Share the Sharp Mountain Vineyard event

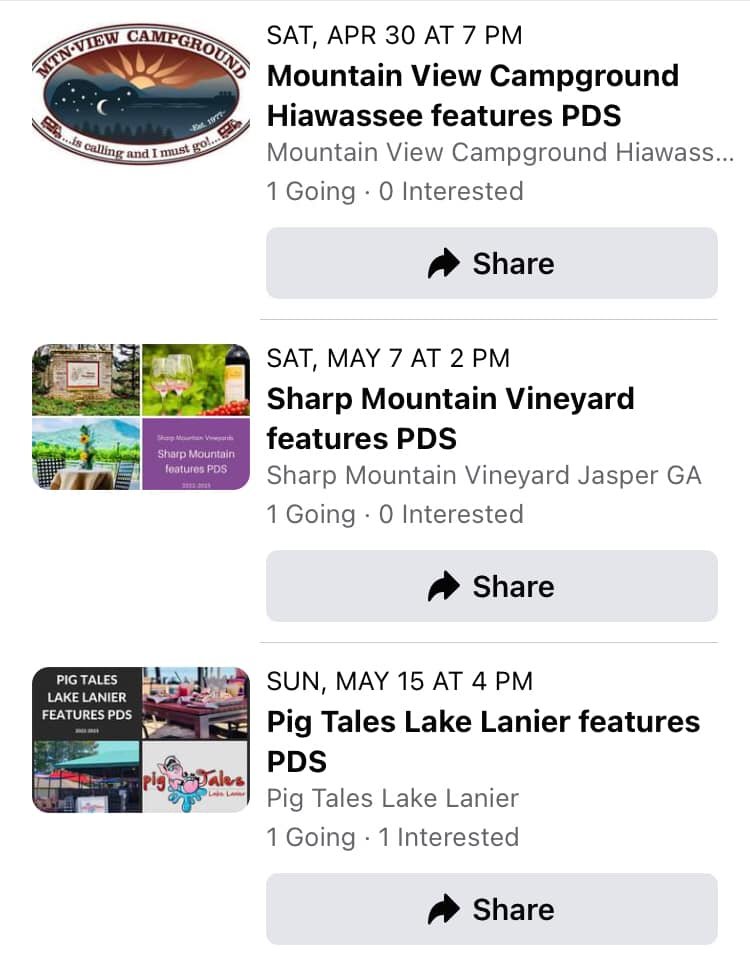(491, 586)
